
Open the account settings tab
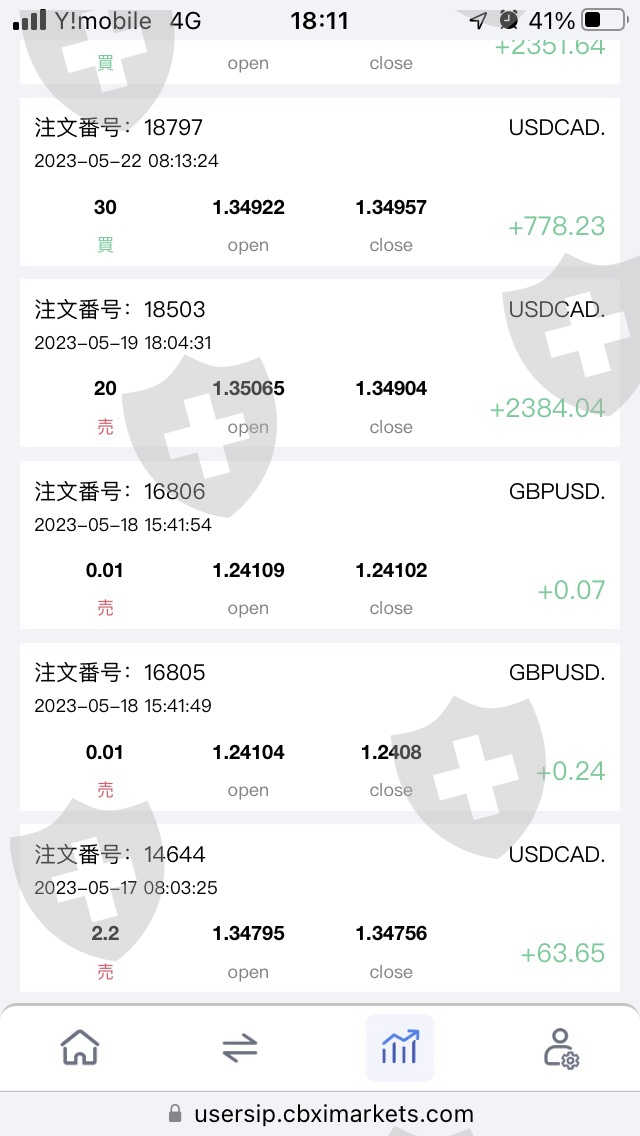pos(560,1048)
